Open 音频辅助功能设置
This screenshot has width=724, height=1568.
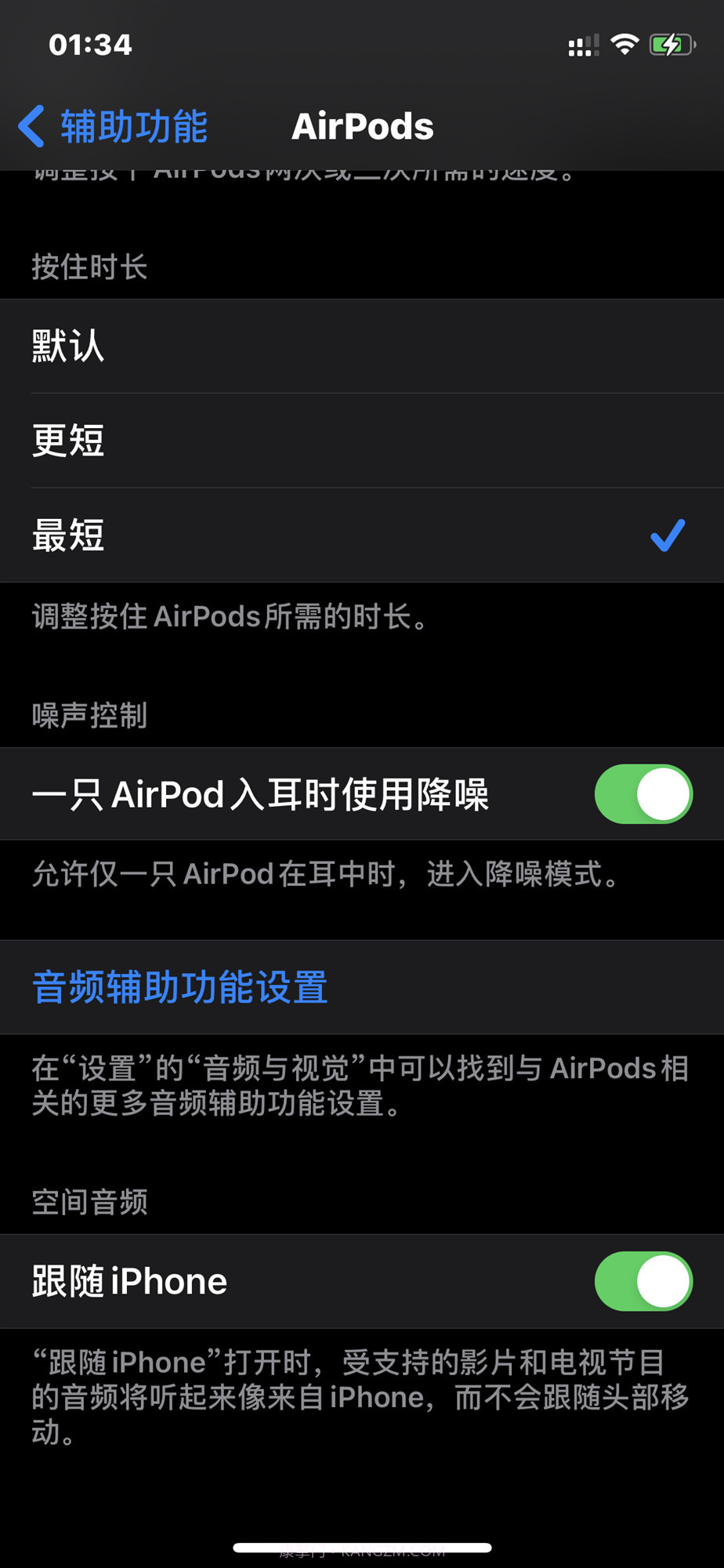(179, 986)
